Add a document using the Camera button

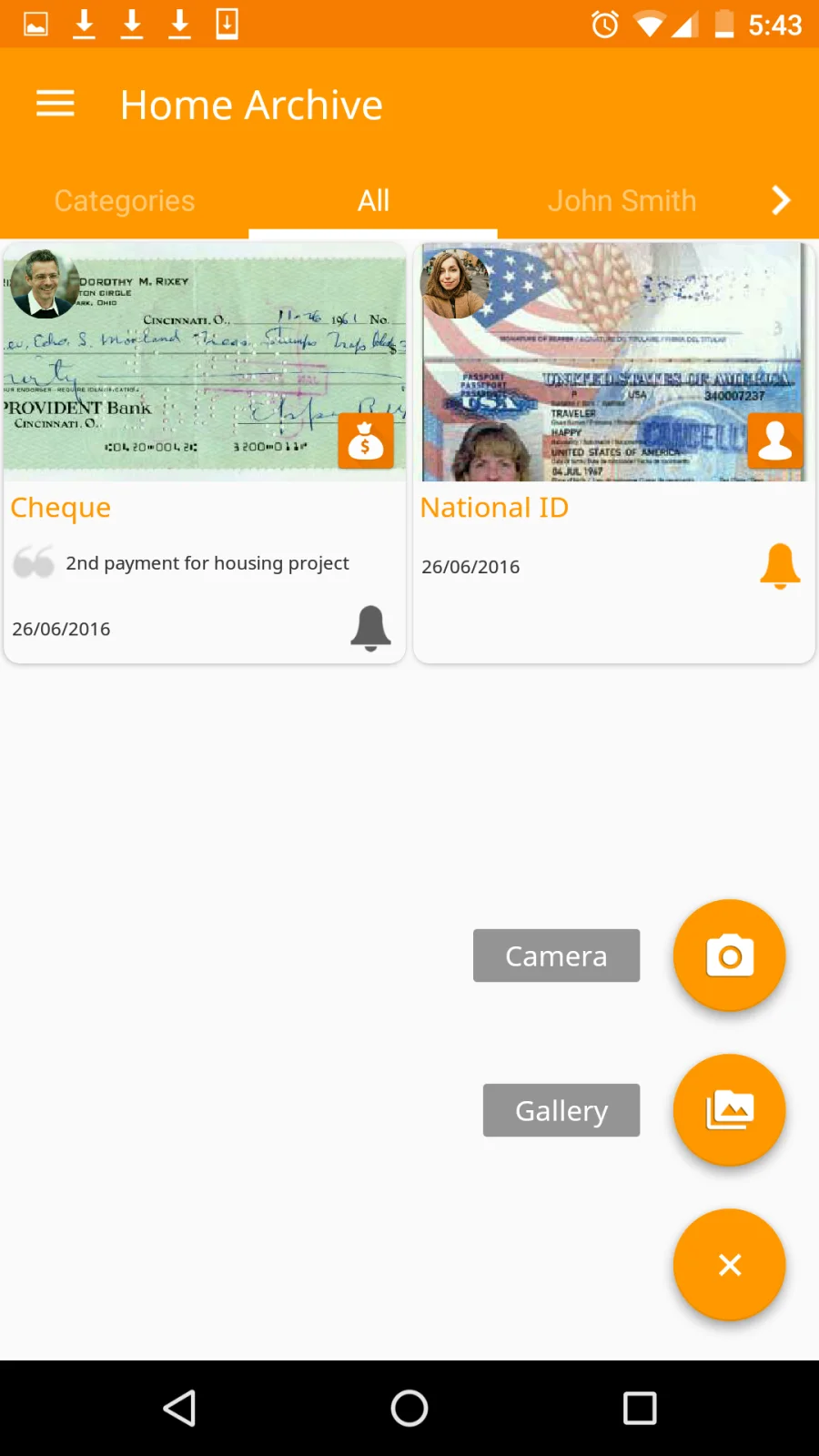(729, 955)
